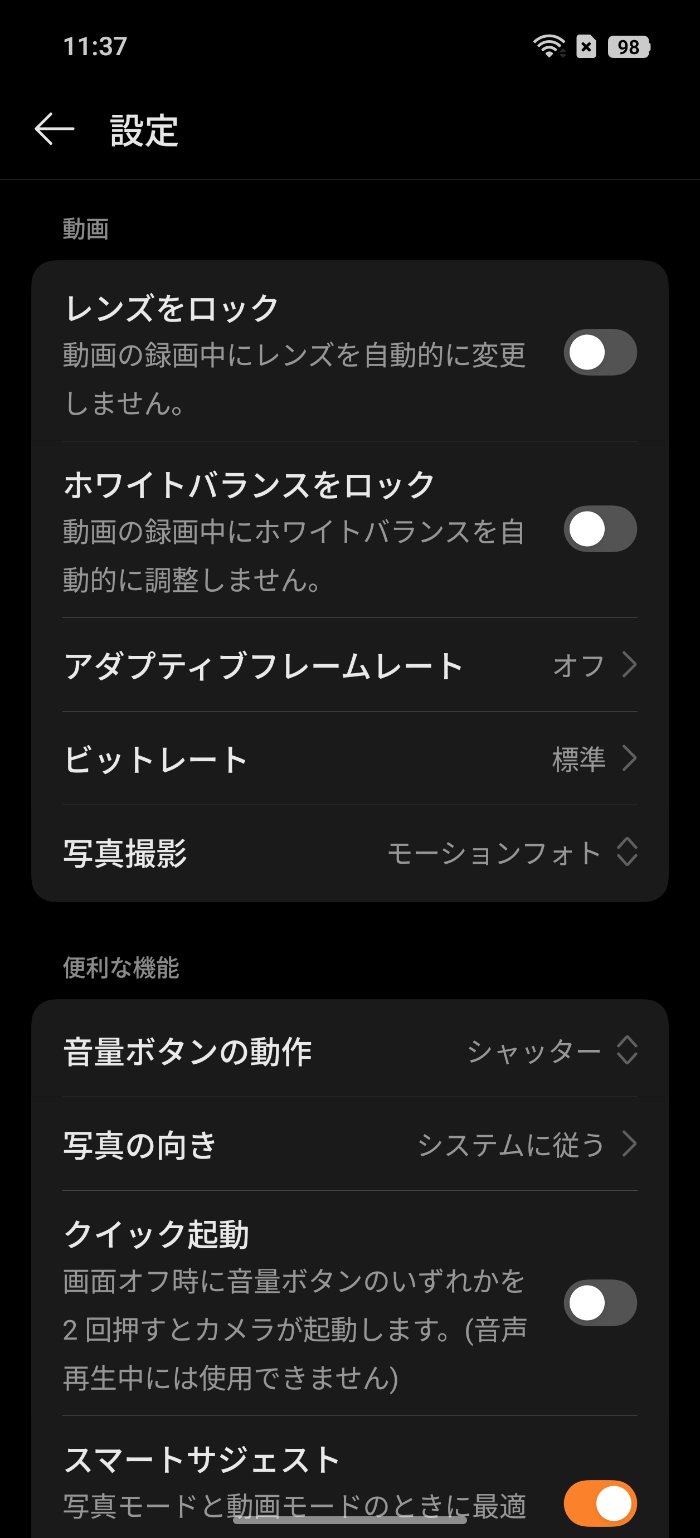700x1538 pixels.
Task: Turn off スマートサジェスト
Action: click(x=600, y=1503)
